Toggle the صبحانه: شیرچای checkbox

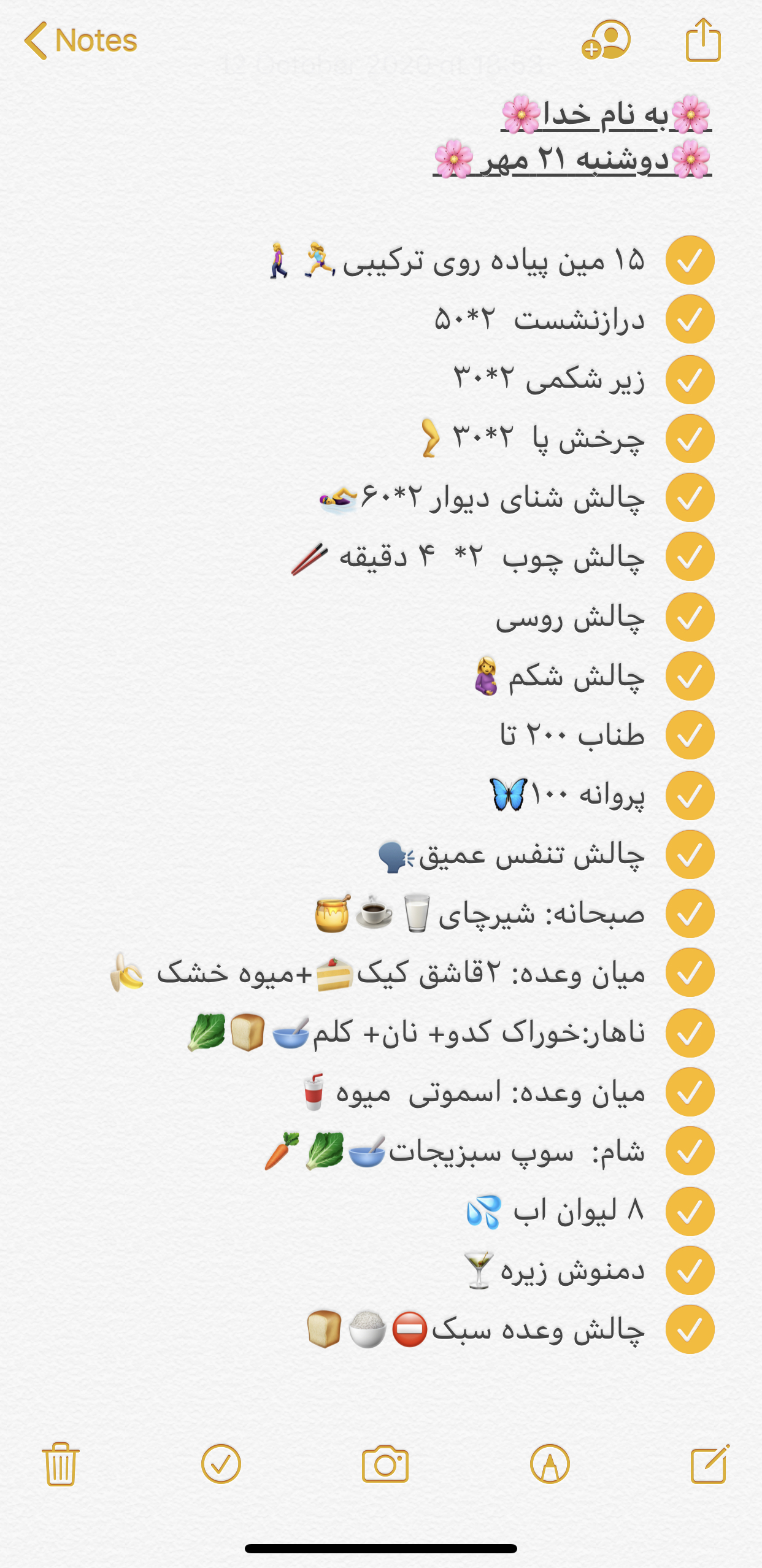(690, 913)
